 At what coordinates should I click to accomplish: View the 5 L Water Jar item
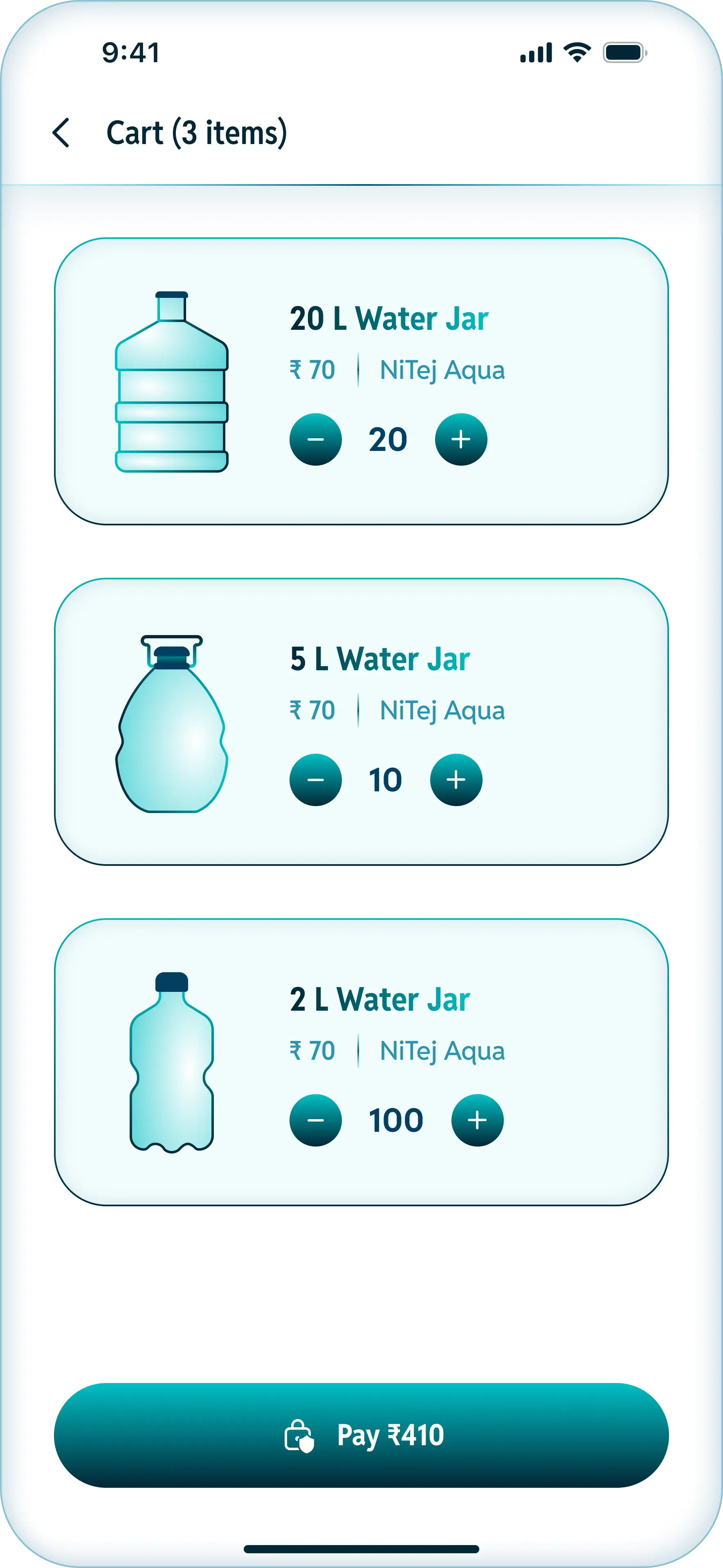click(380, 659)
